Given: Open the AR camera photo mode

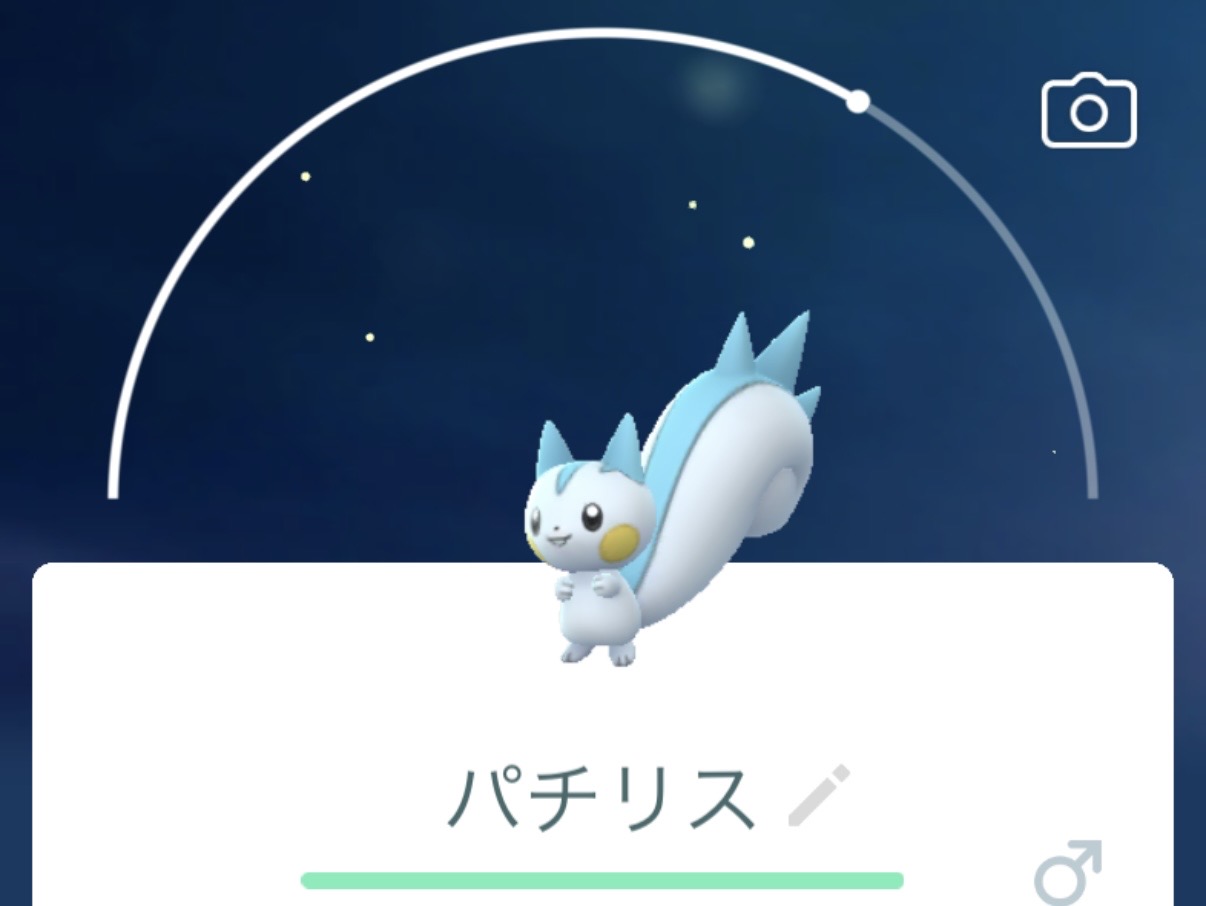Looking at the screenshot, I should (x=1088, y=111).
